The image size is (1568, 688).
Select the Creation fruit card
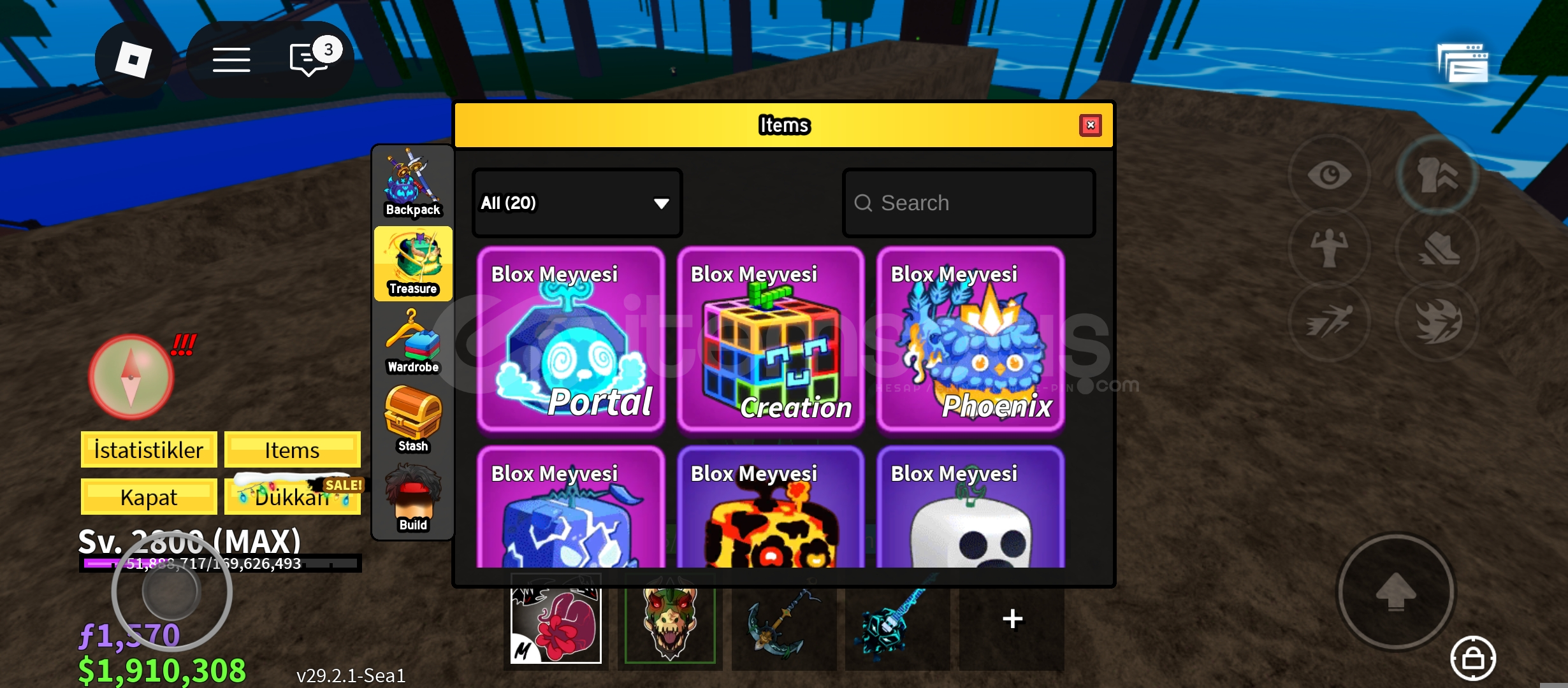pyautogui.click(x=770, y=340)
